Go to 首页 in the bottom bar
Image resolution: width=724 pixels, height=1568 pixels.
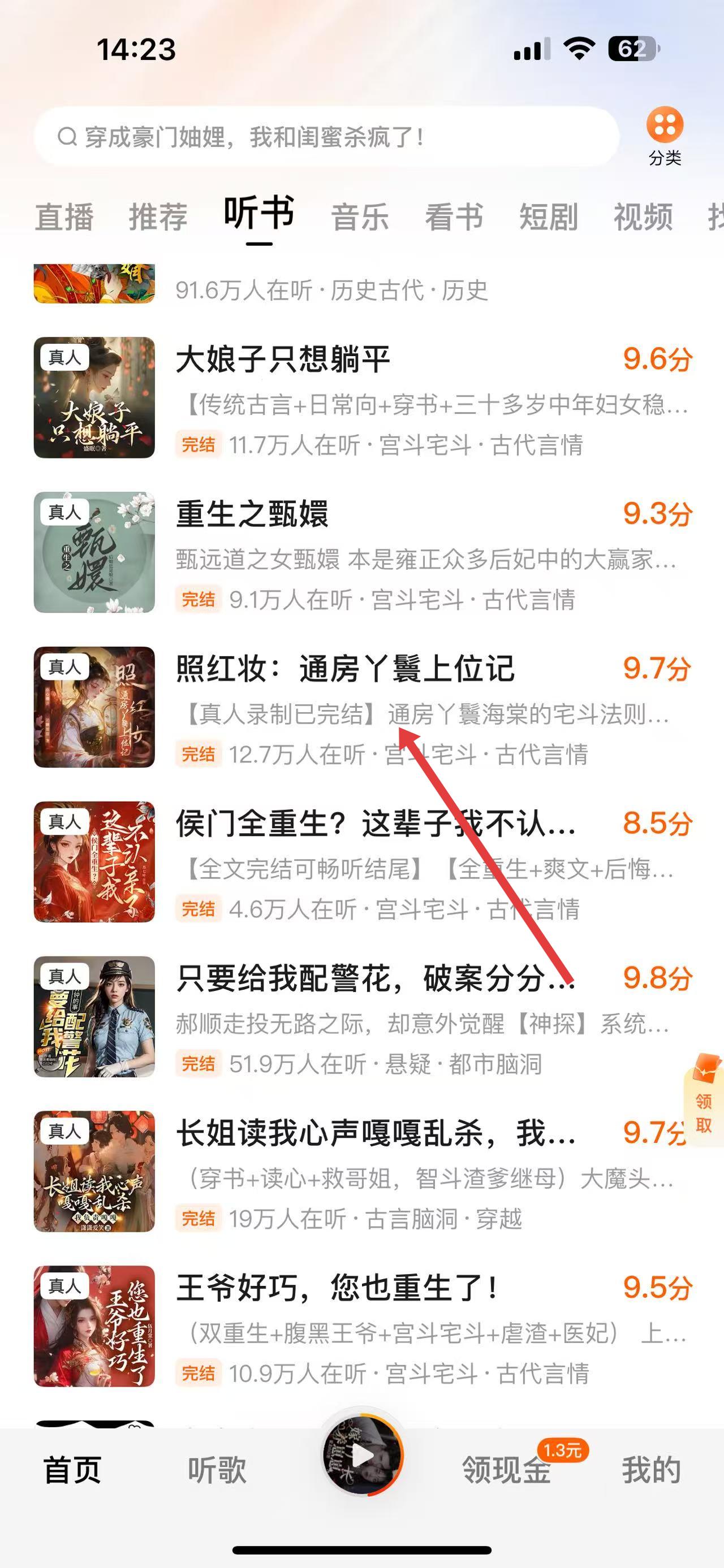[x=72, y=1471]
